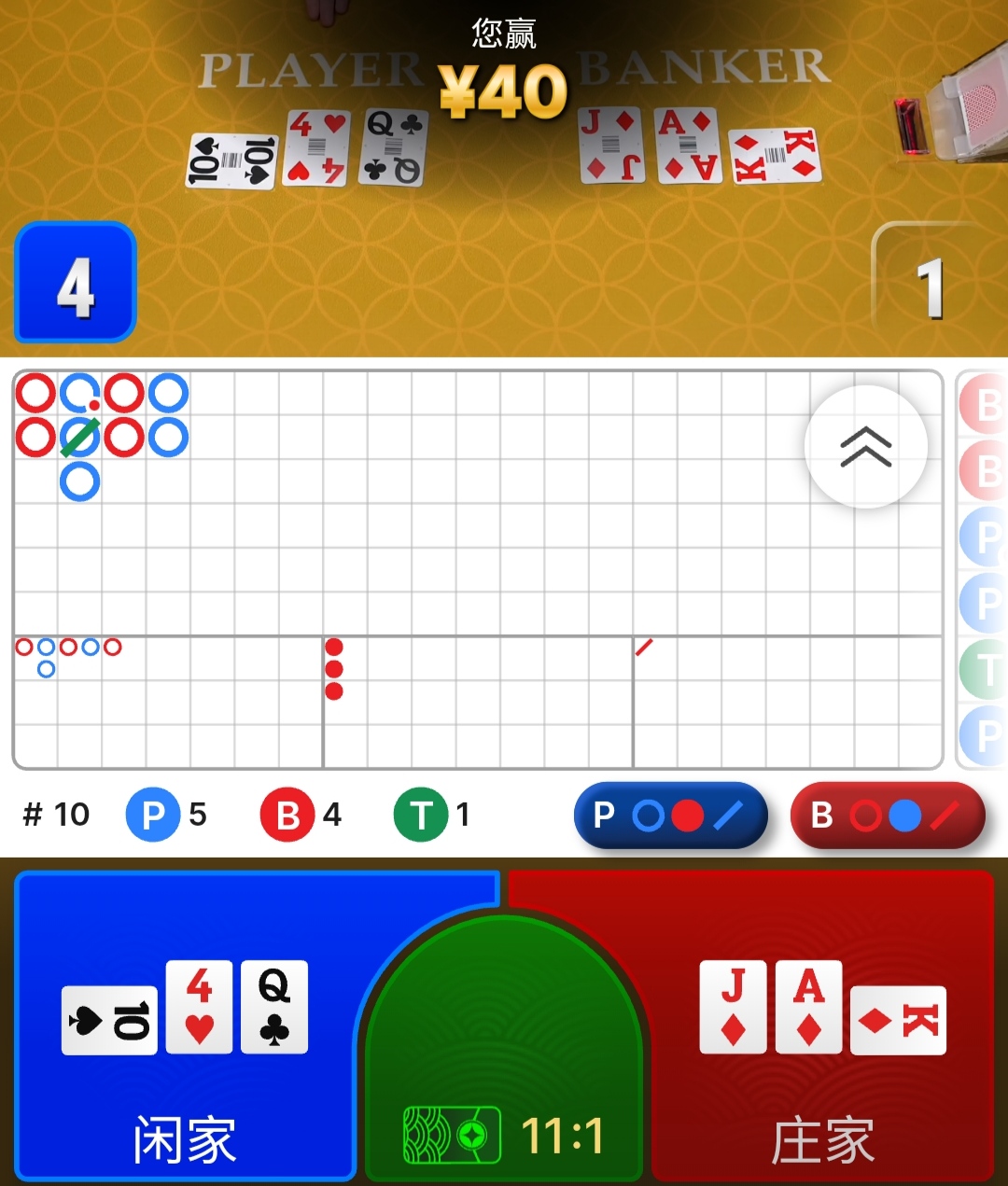Tap the P prediction button
The width and height of the screenshot is (1008, 1186).
pos(670,816)
